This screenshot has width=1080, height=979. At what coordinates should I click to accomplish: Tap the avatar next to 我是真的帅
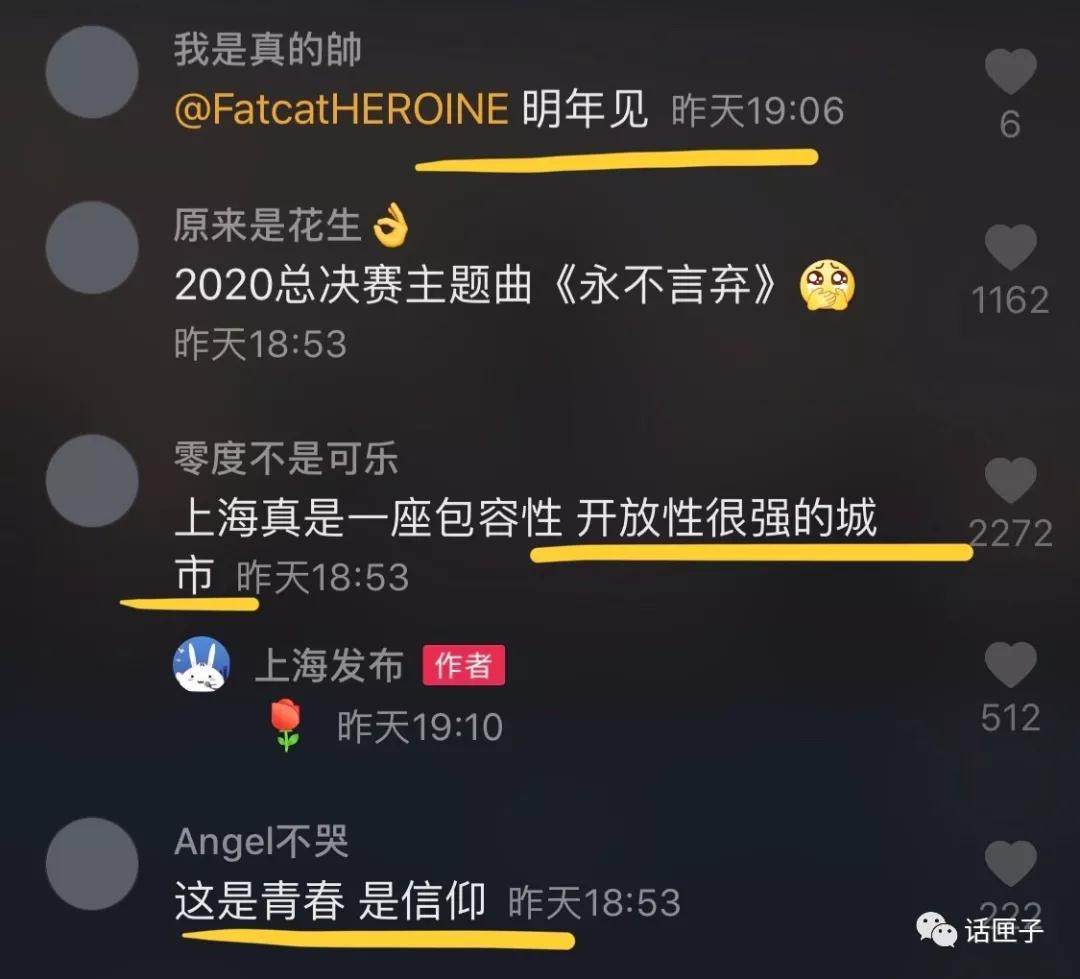pyautogui.click(x=92, y=72)
